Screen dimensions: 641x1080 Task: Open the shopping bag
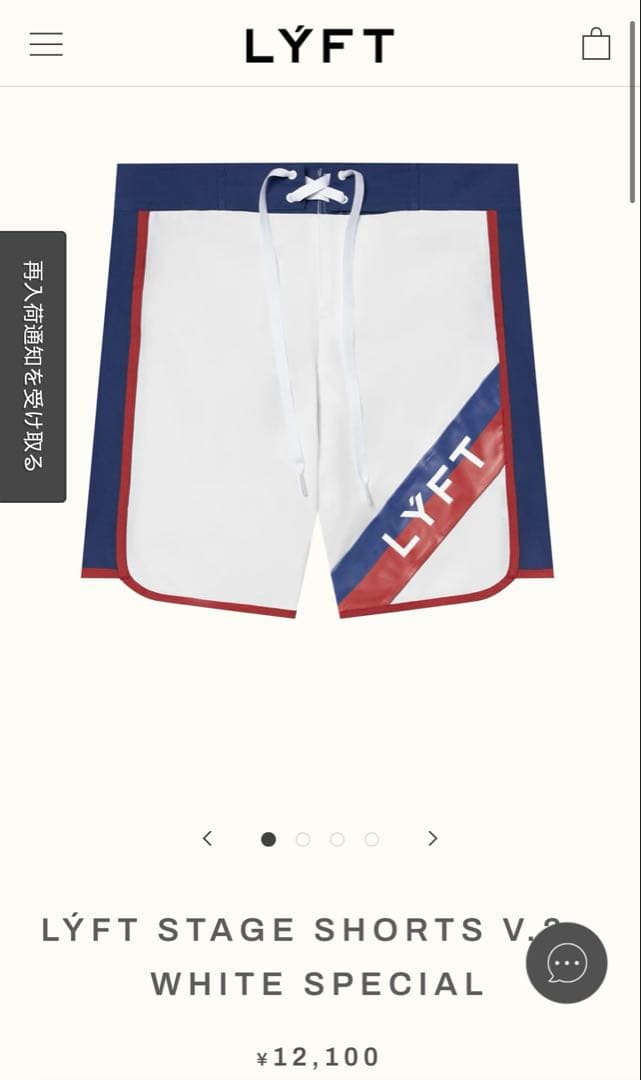596,45
